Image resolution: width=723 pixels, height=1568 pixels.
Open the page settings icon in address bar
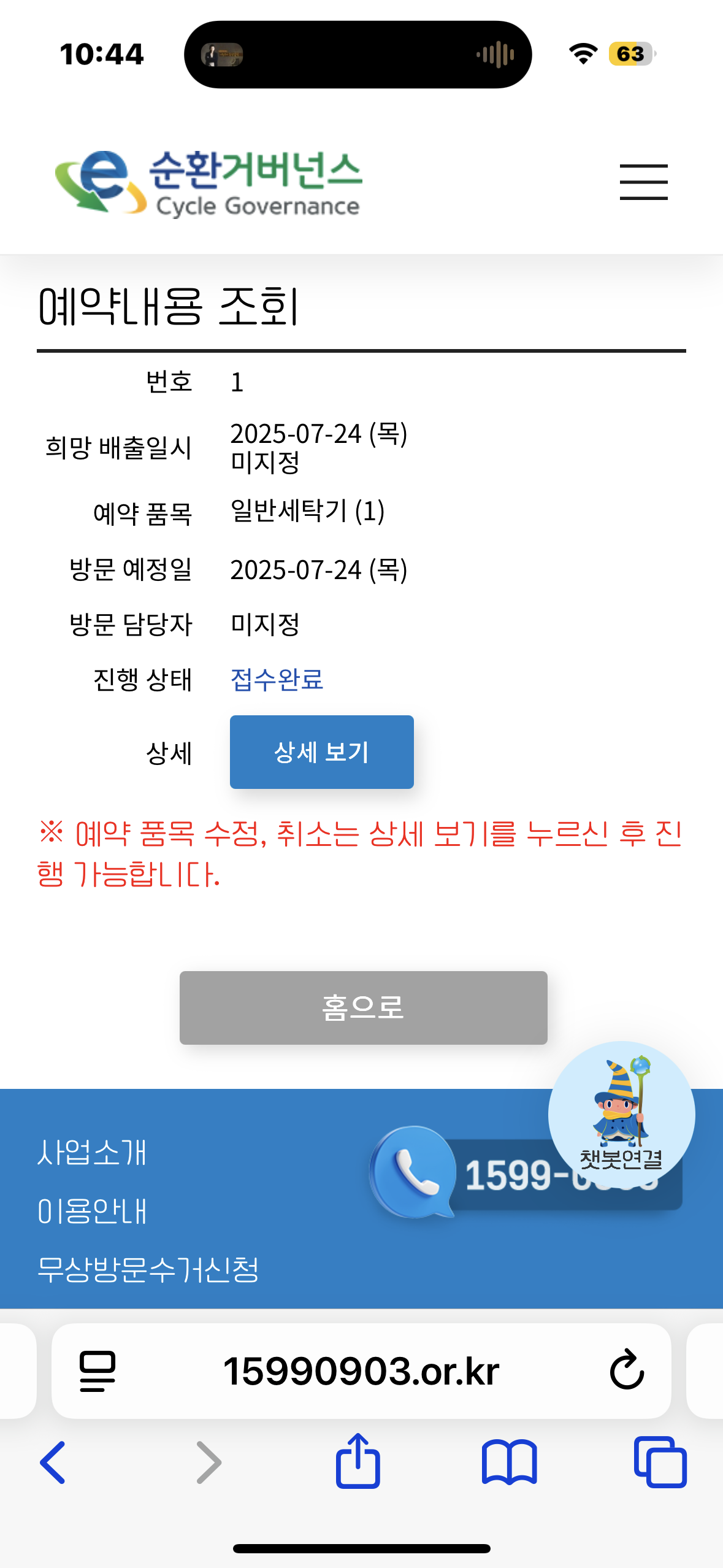click(x=98, y=1370)
